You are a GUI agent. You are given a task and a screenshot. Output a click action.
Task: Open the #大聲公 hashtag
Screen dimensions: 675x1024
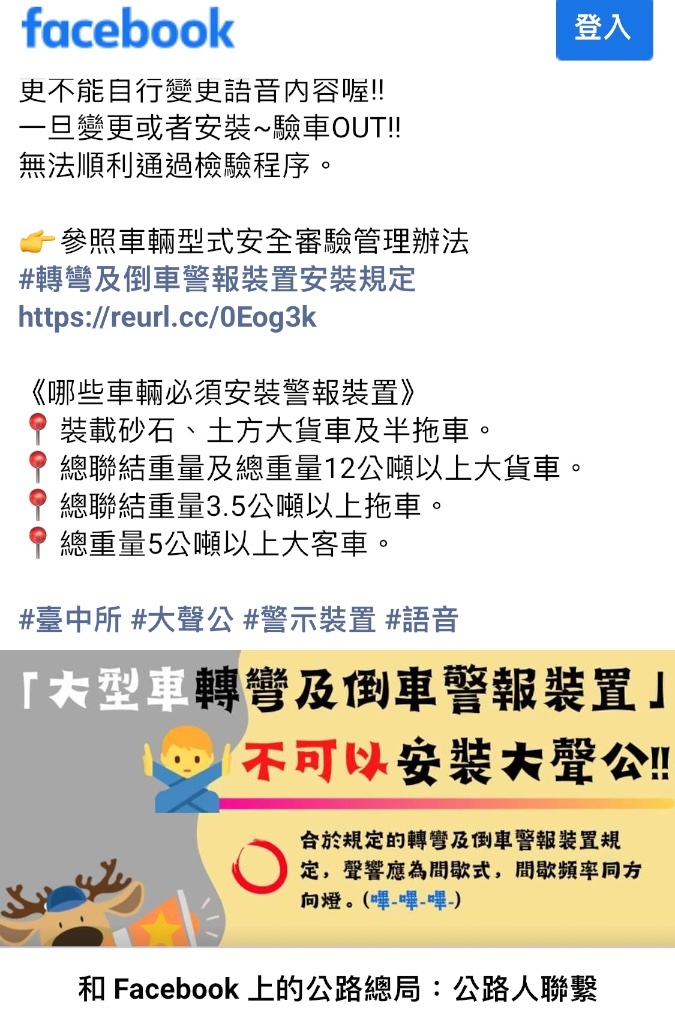pyautogui.click(x=182, y=620)
